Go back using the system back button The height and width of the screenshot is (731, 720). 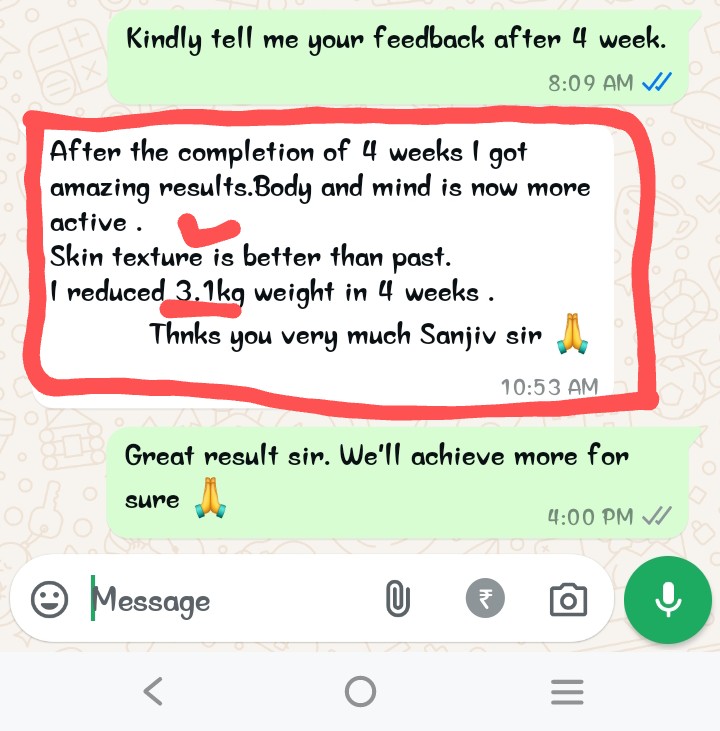click(153, 690)
